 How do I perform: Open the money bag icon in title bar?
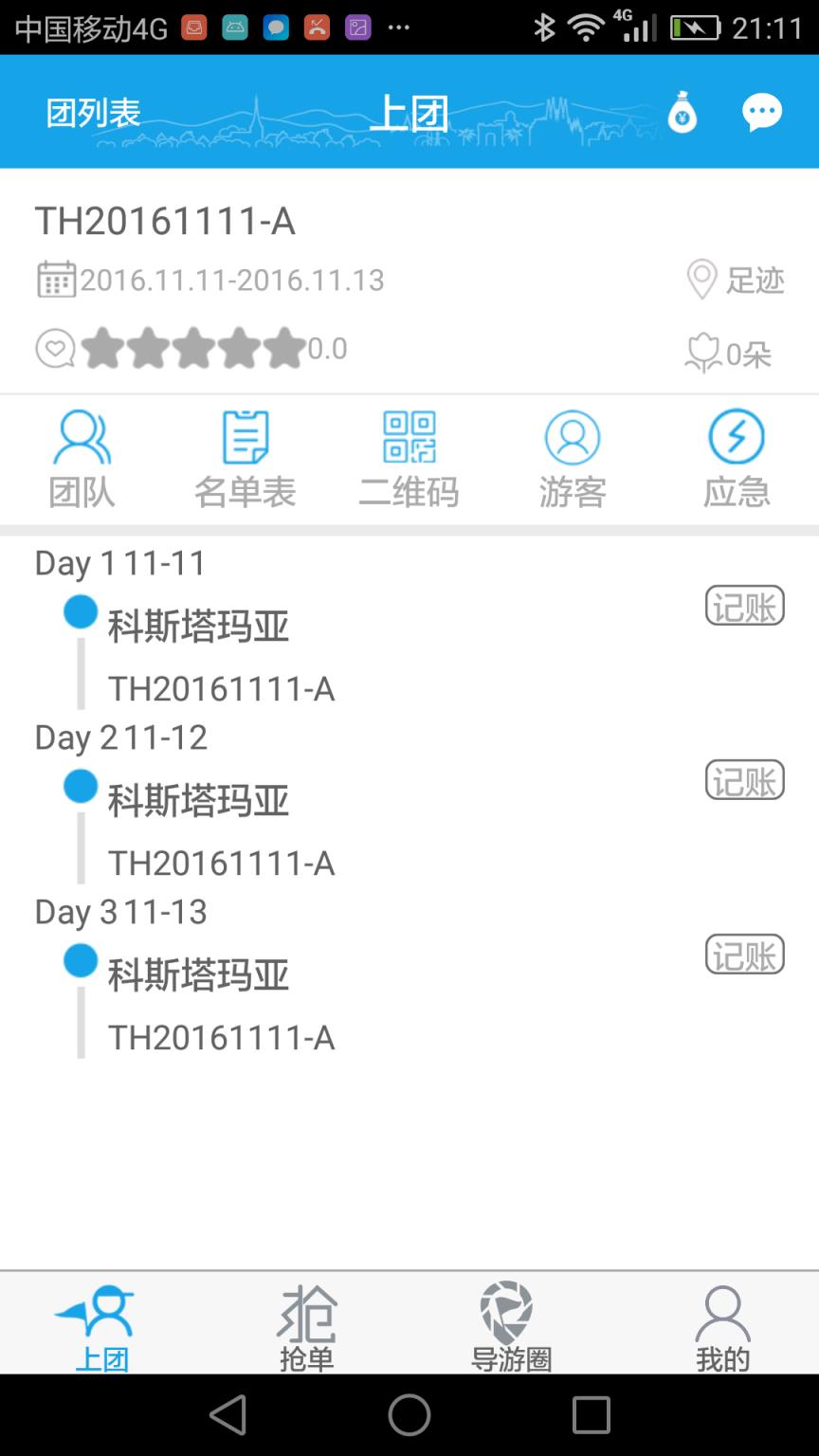pos(682,111)
